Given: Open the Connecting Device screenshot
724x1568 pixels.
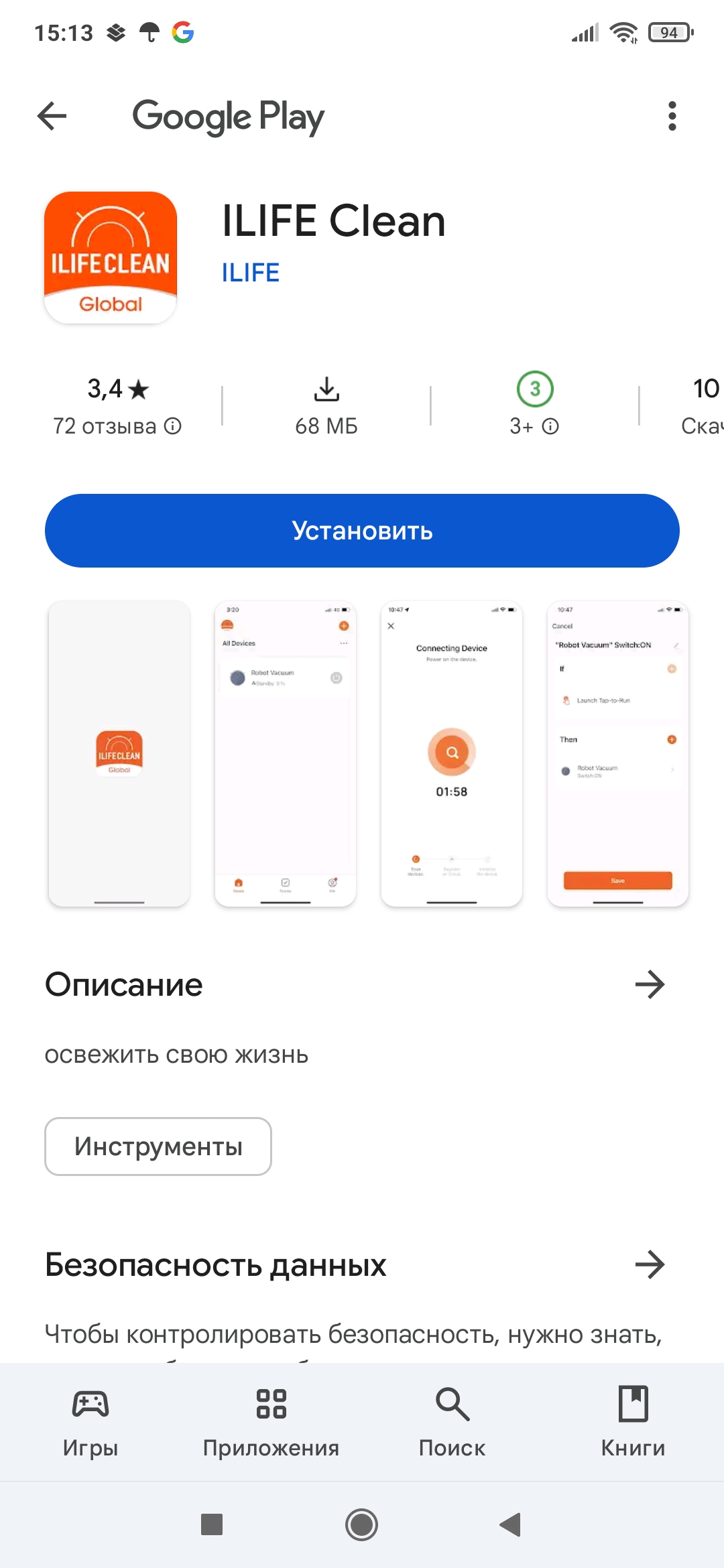Looking at the screenshot, I should click(452, 754).
